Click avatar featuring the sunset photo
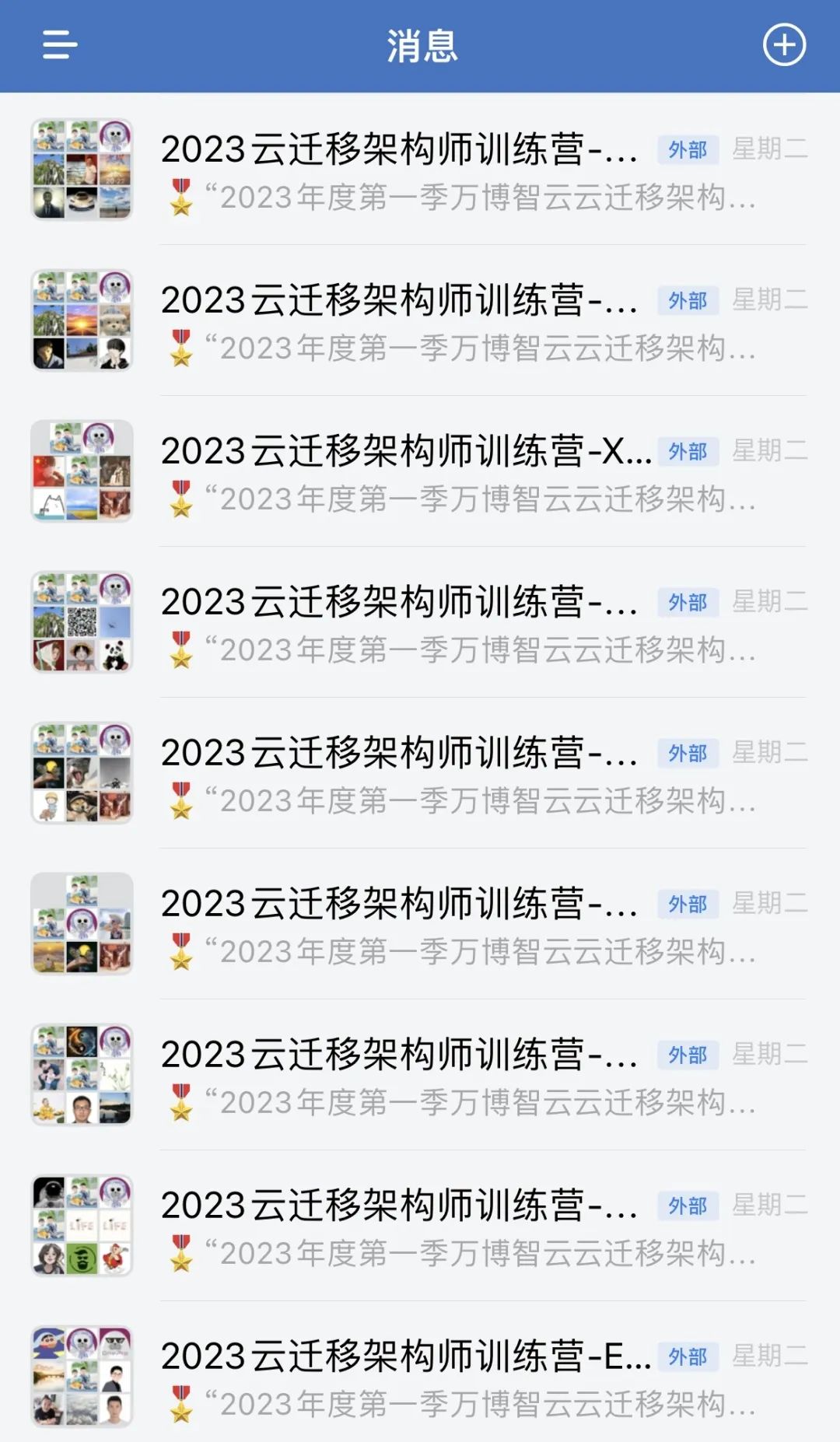The image size is (840, 1442). pos(83,320)
